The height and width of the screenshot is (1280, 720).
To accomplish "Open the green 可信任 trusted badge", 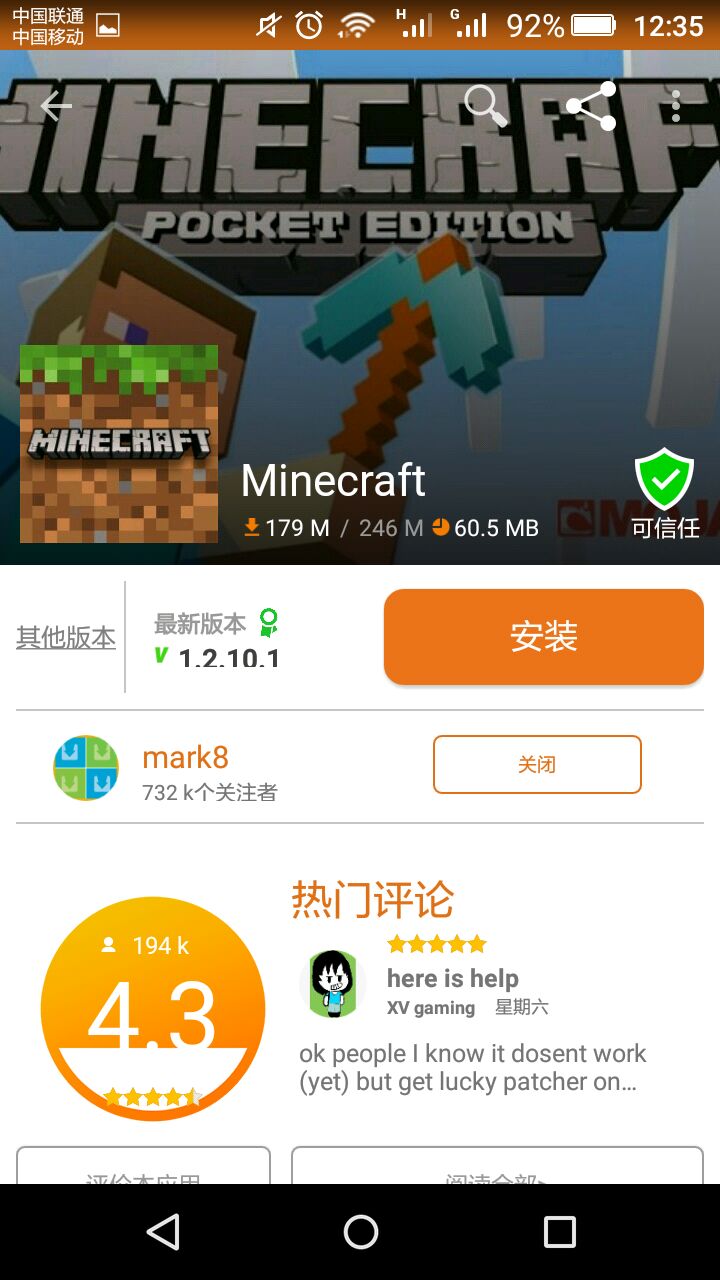I will click(x=664, y=494).
